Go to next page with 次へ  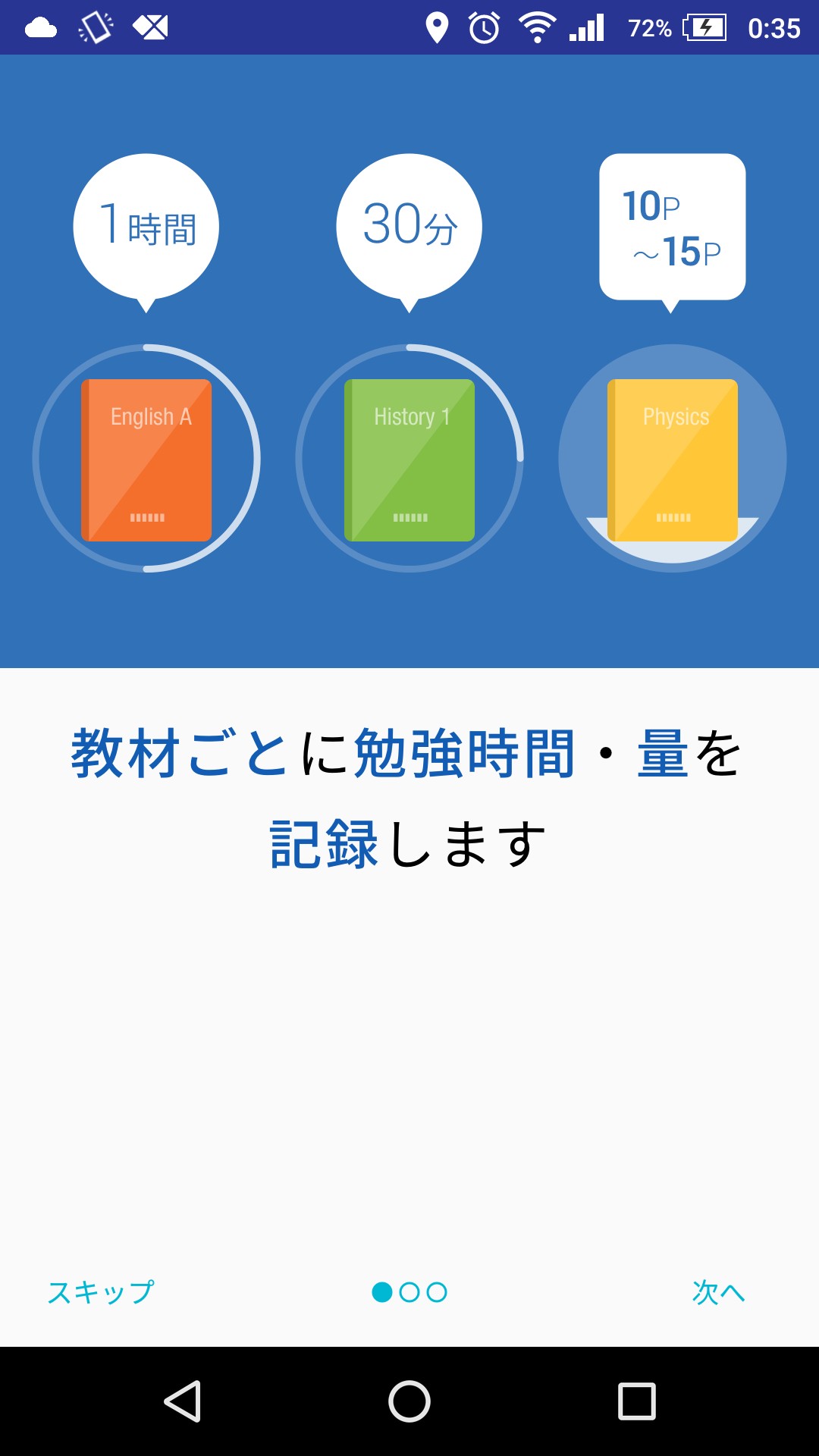tap(717, 1291)
